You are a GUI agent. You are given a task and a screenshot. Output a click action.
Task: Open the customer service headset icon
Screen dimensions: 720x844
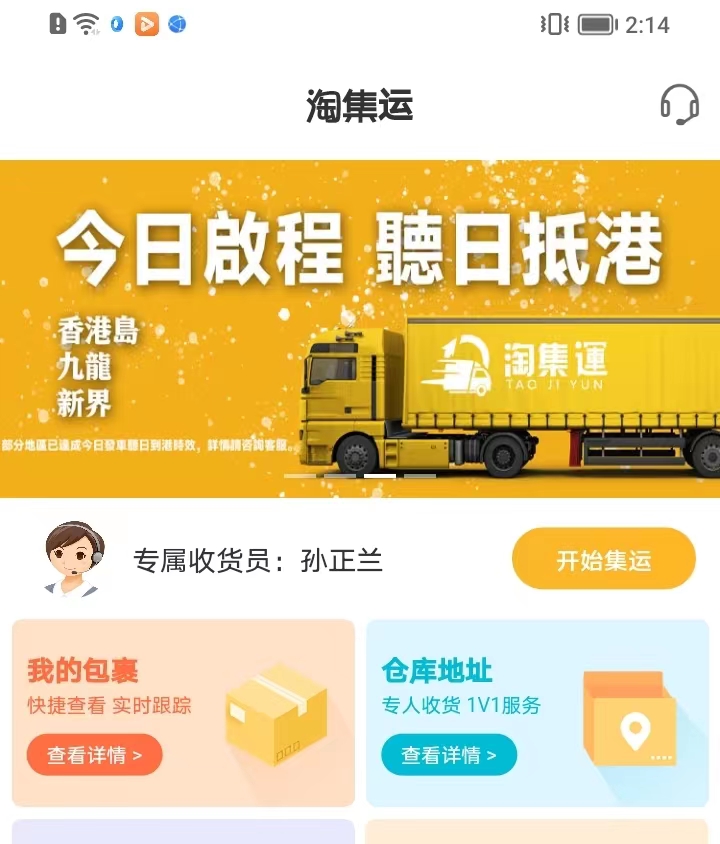pyautogui.click(x=680, y=104)
